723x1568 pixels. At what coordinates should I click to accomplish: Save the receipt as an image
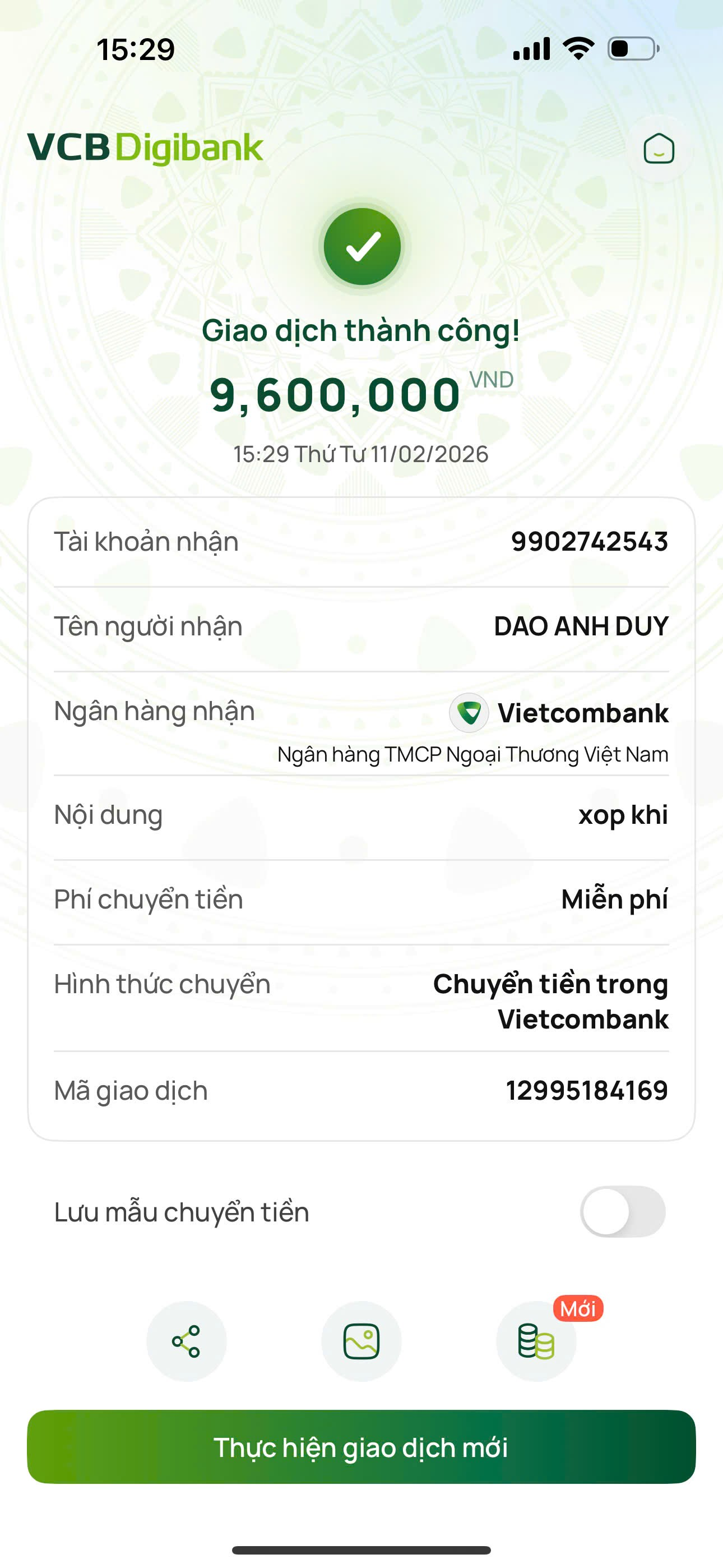coord(361,1341)
